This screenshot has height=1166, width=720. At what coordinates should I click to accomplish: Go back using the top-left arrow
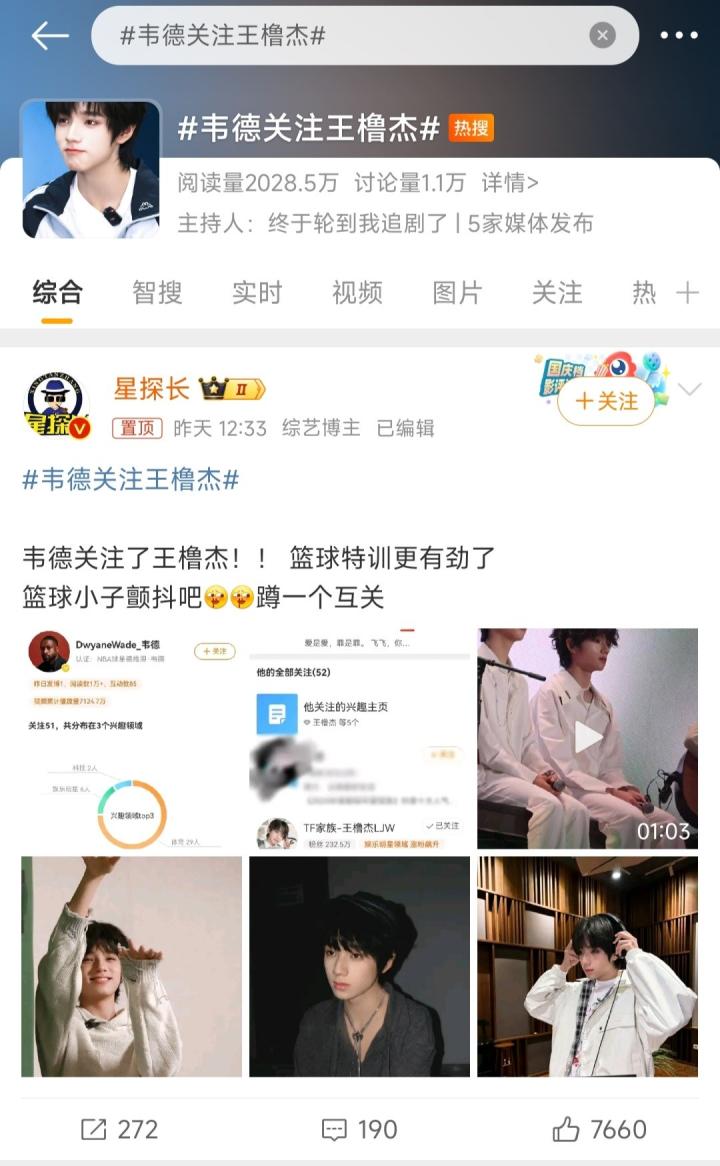click(x=49, y=36)
